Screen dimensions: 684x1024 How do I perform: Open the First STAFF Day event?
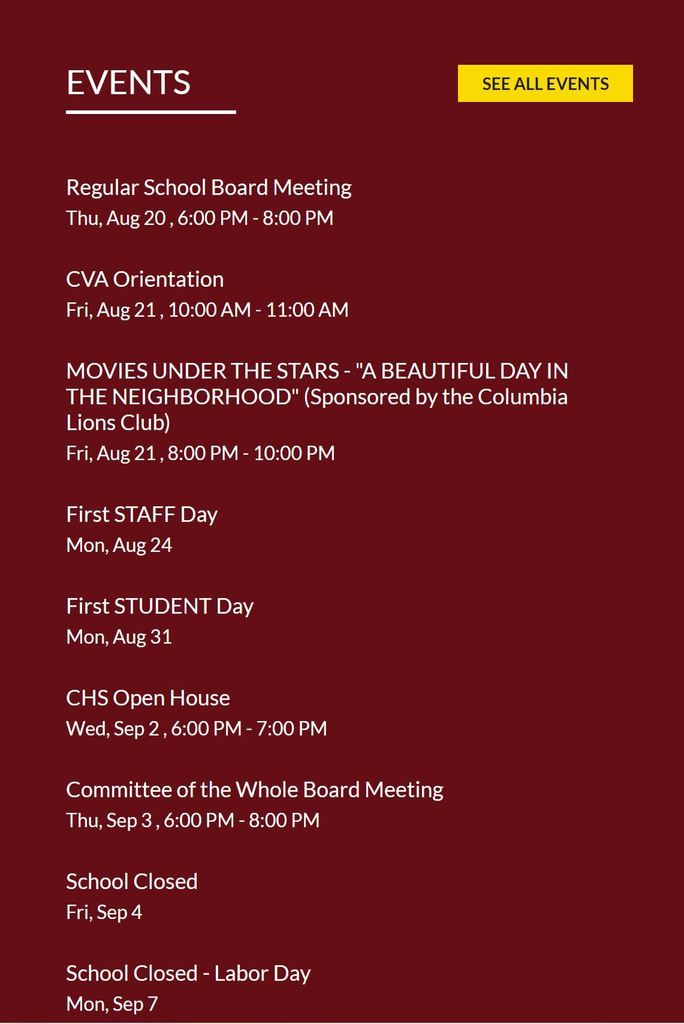click(x=142, y=514)
